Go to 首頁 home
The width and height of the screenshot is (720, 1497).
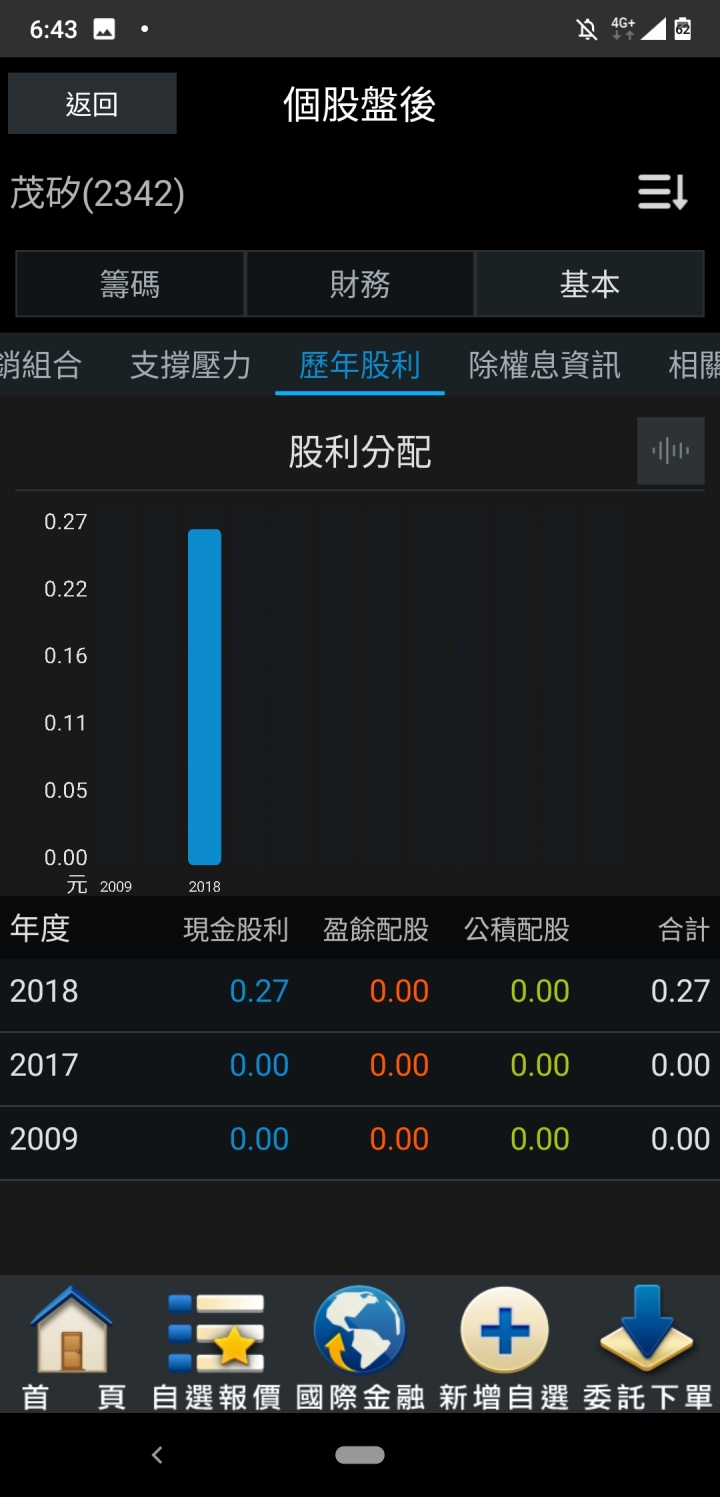pos(73,1346)
